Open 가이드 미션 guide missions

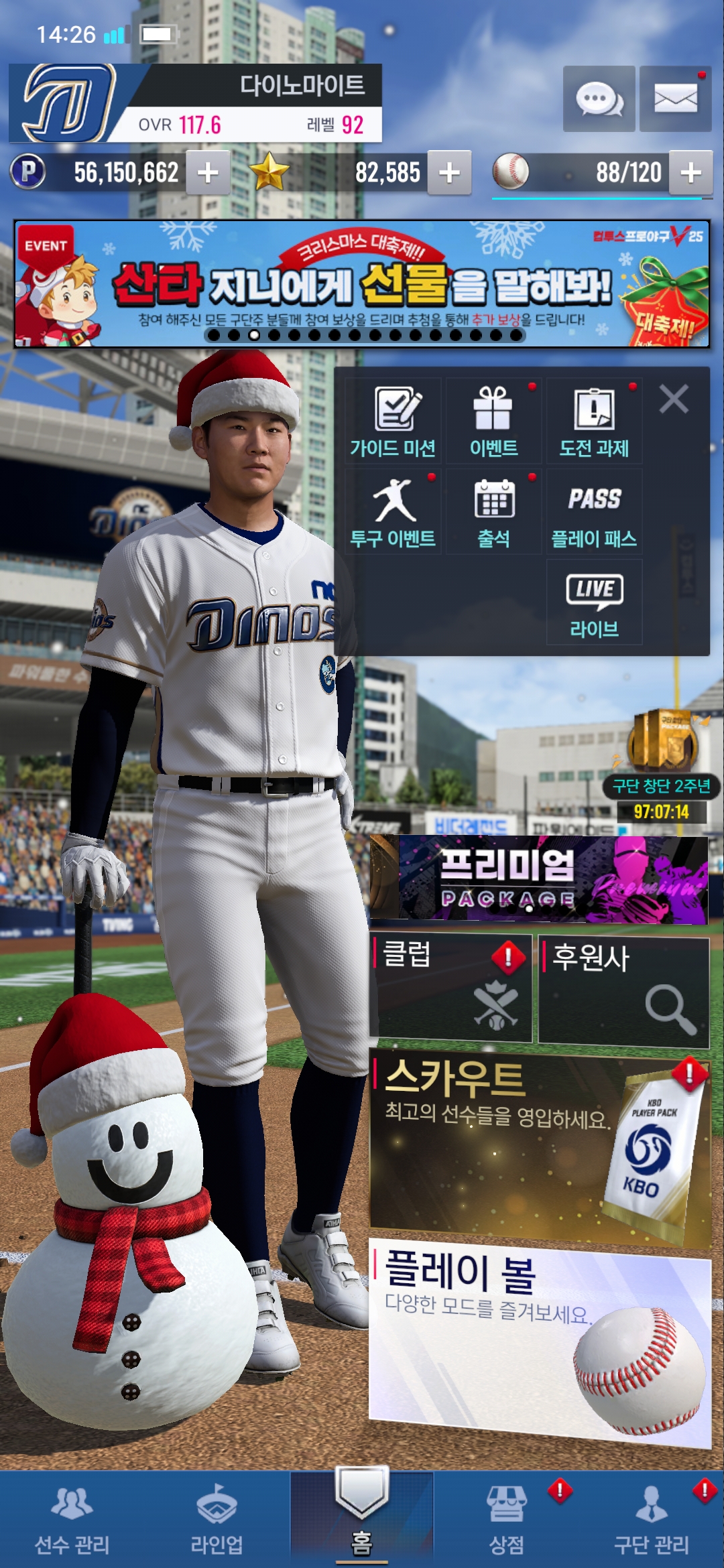pyautogui.click(x=393, y=421)
